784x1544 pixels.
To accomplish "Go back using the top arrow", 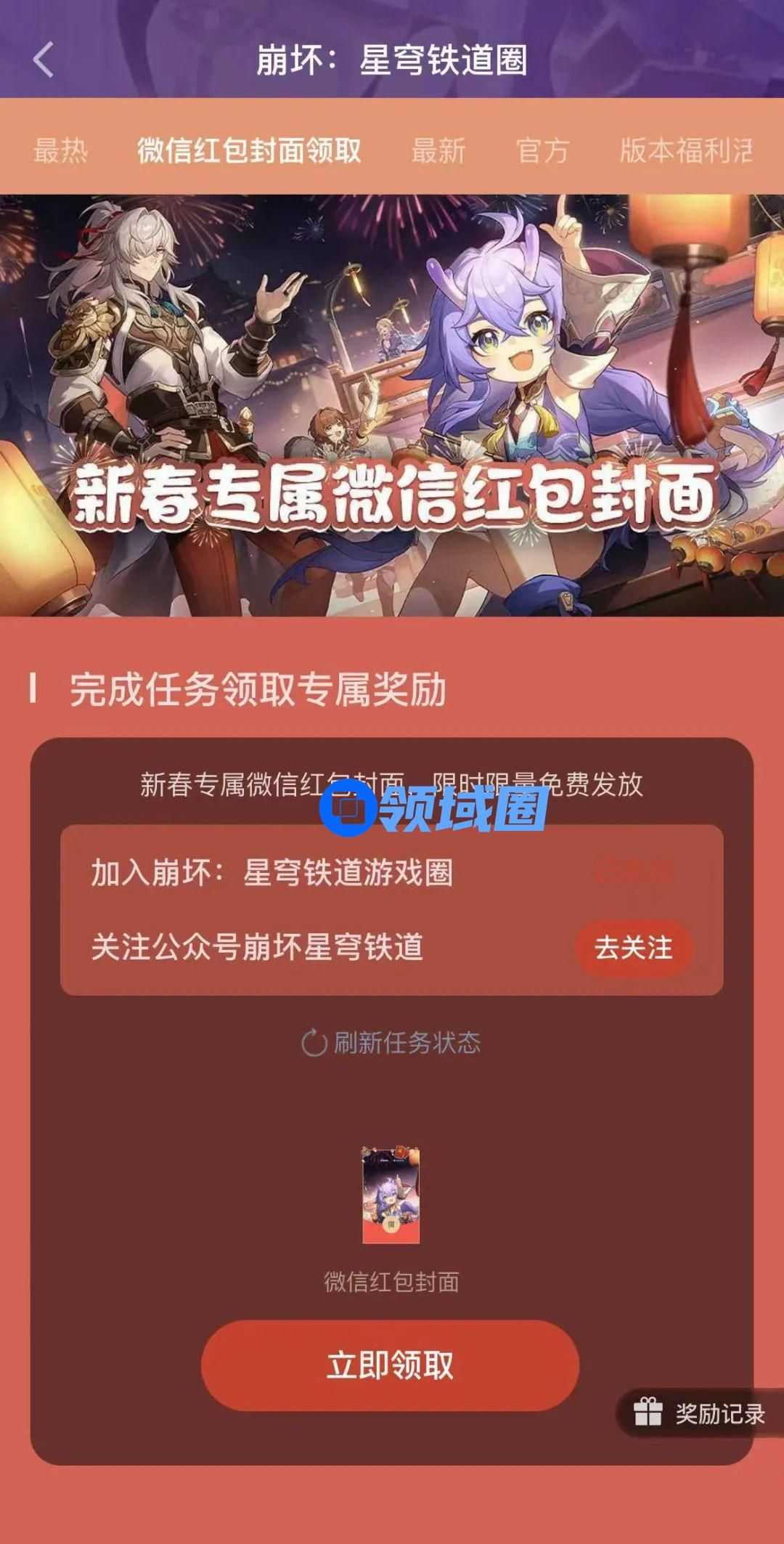I will coord(44,60).
